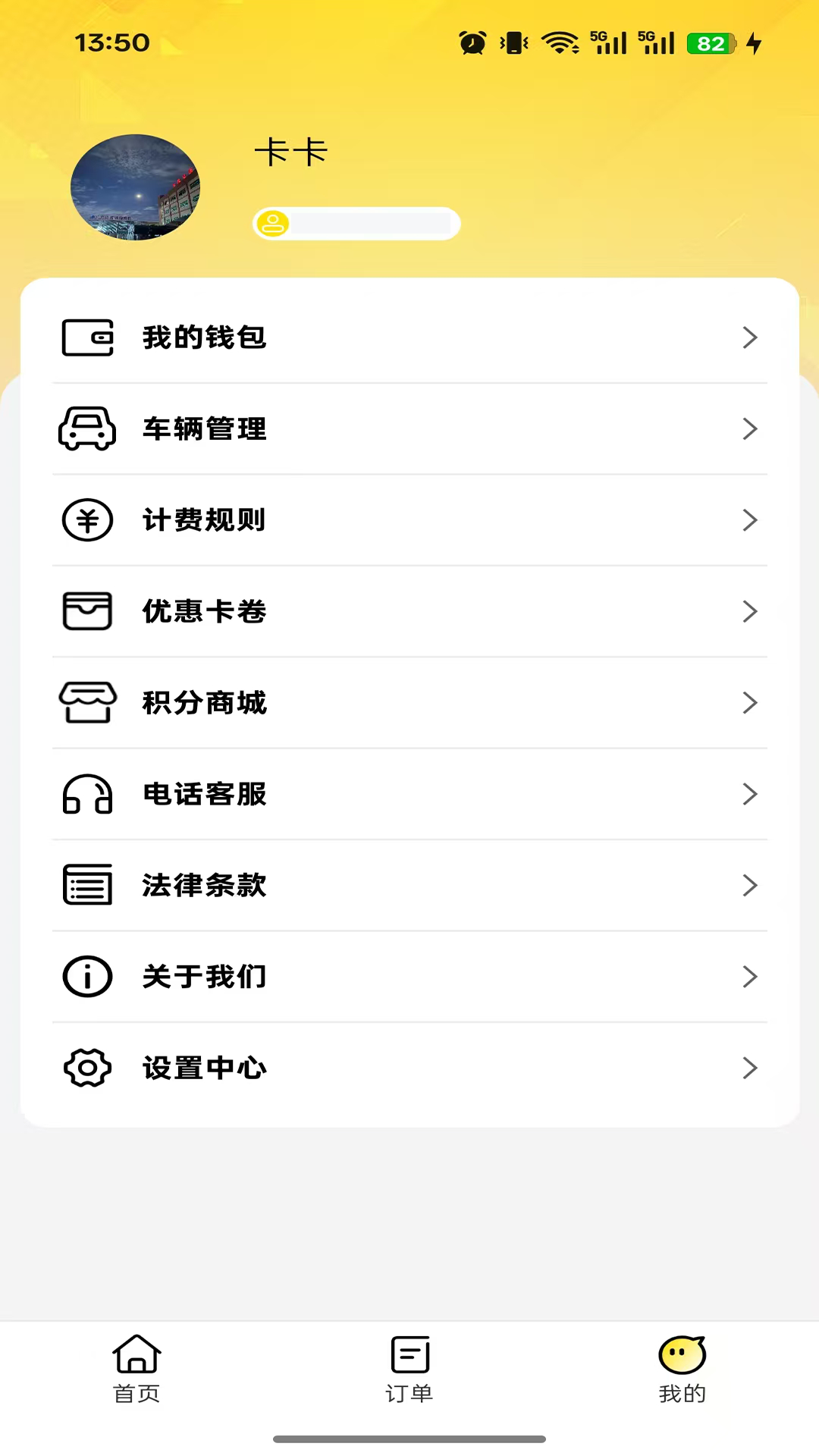Select the 车辆管理 car icon
Screen dimensions: 819x1456
[86, 429]
